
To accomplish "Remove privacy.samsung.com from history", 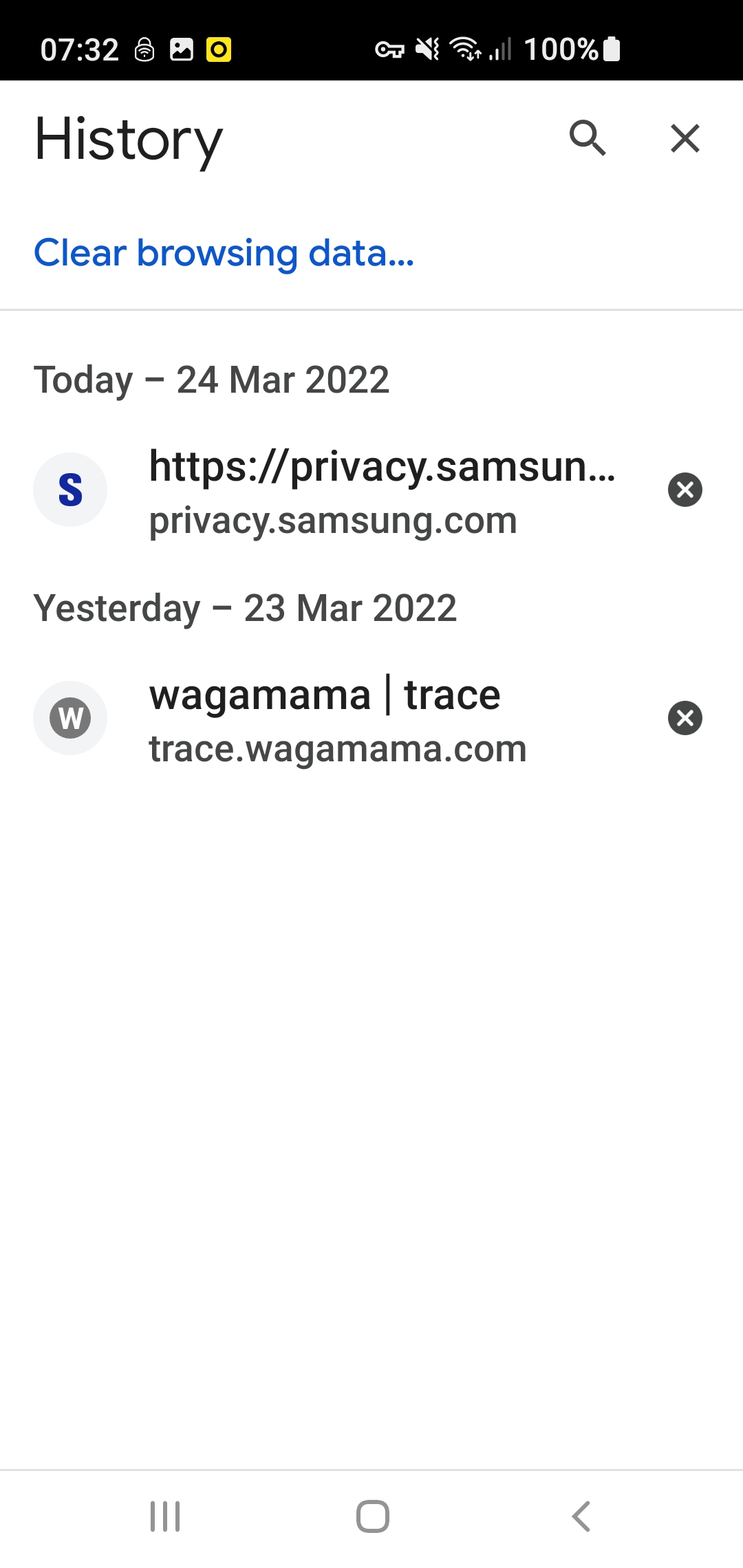I will (x=685, y=490).
